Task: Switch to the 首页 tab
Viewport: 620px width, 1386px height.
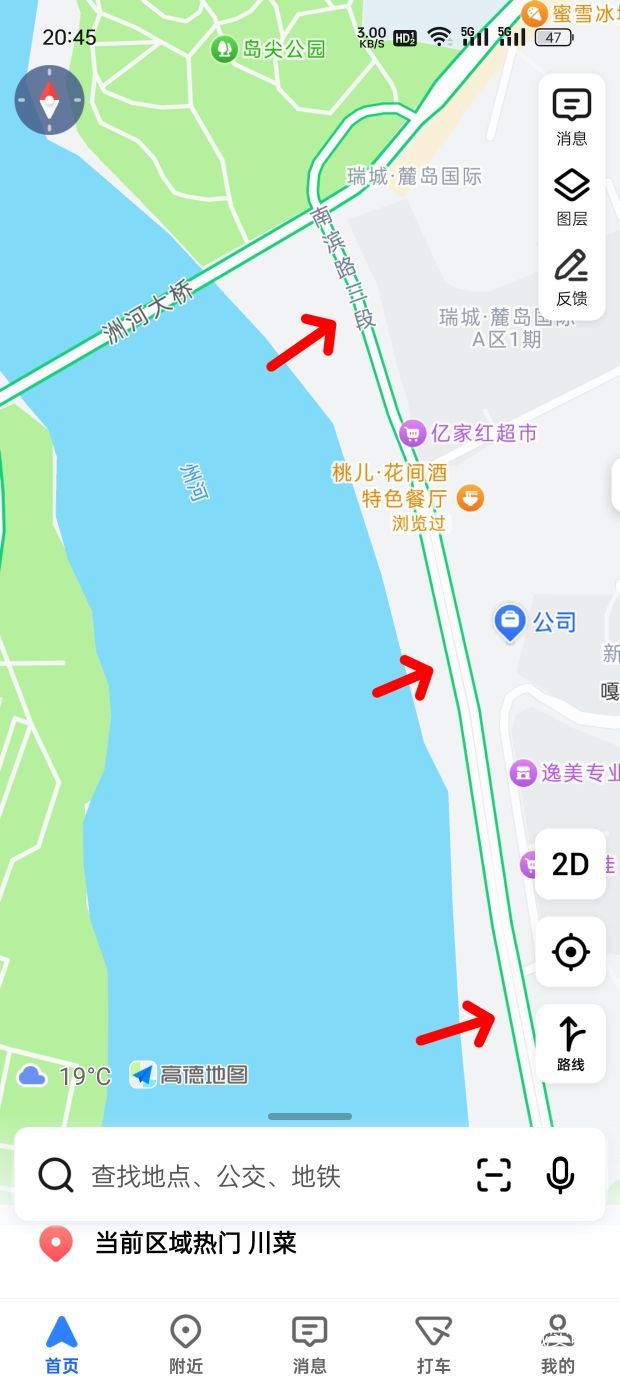Action: (x=62, y=1343)
